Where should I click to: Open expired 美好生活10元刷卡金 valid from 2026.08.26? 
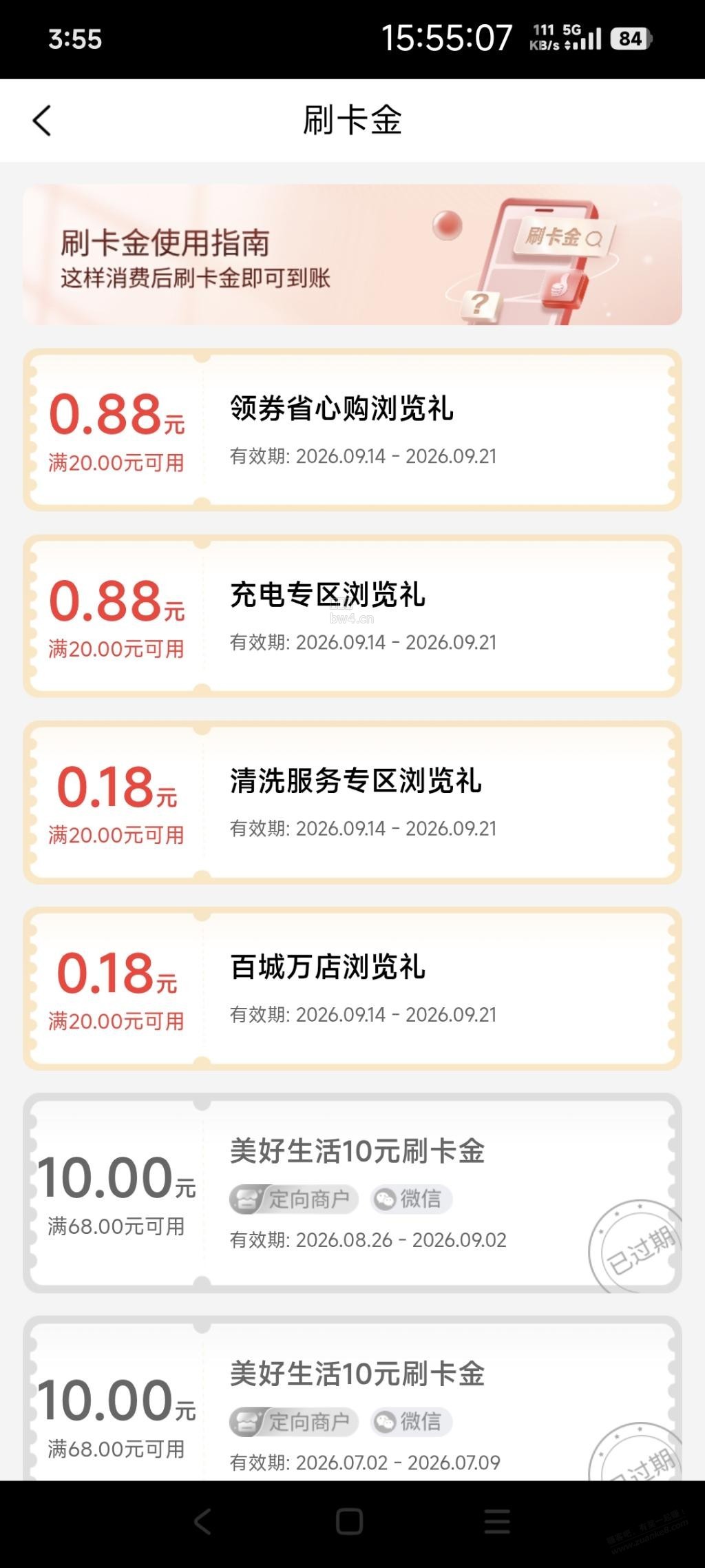point(352,1192)
